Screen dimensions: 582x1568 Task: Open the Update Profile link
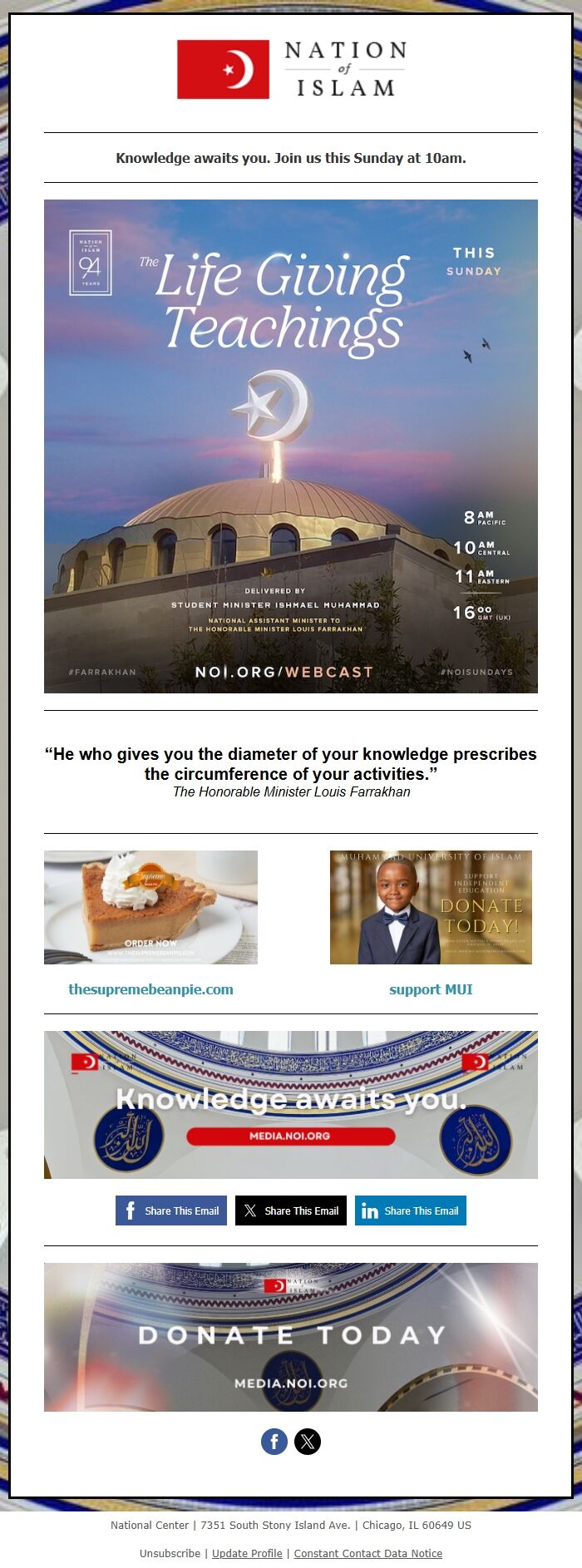247,1553
